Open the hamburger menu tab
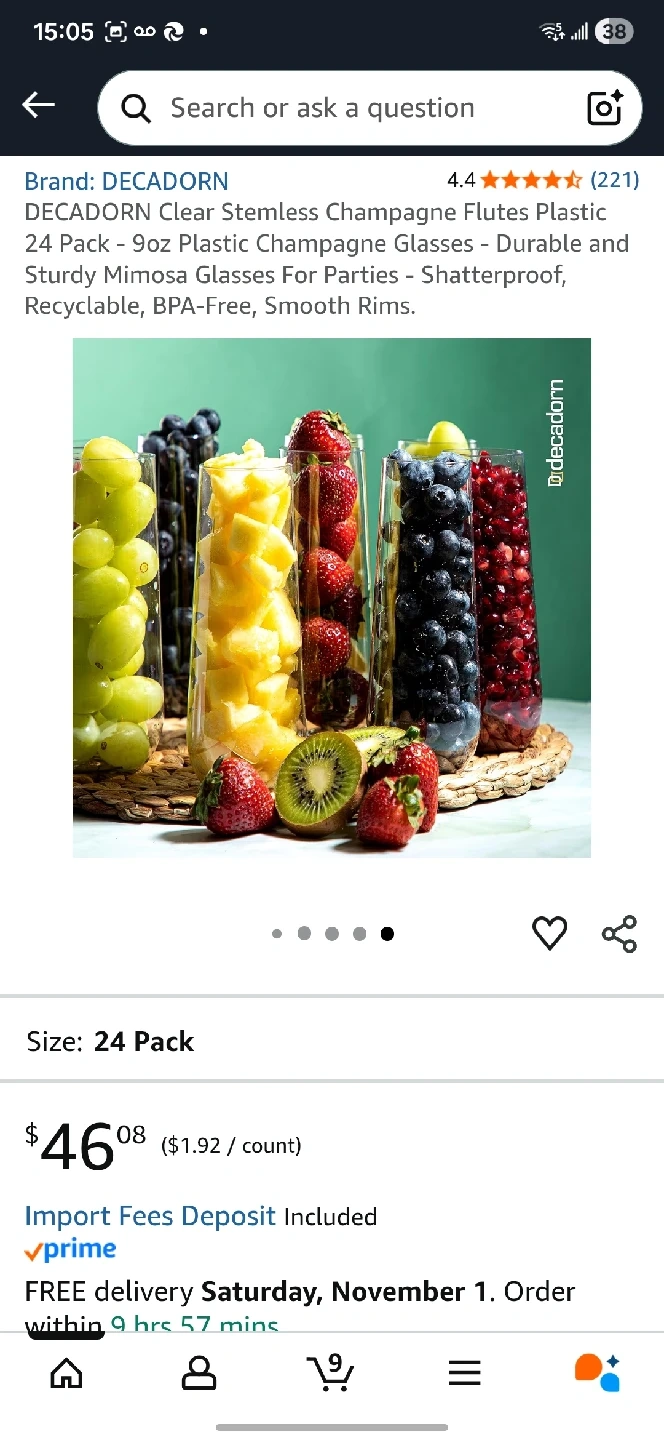 click(464, 1372)
